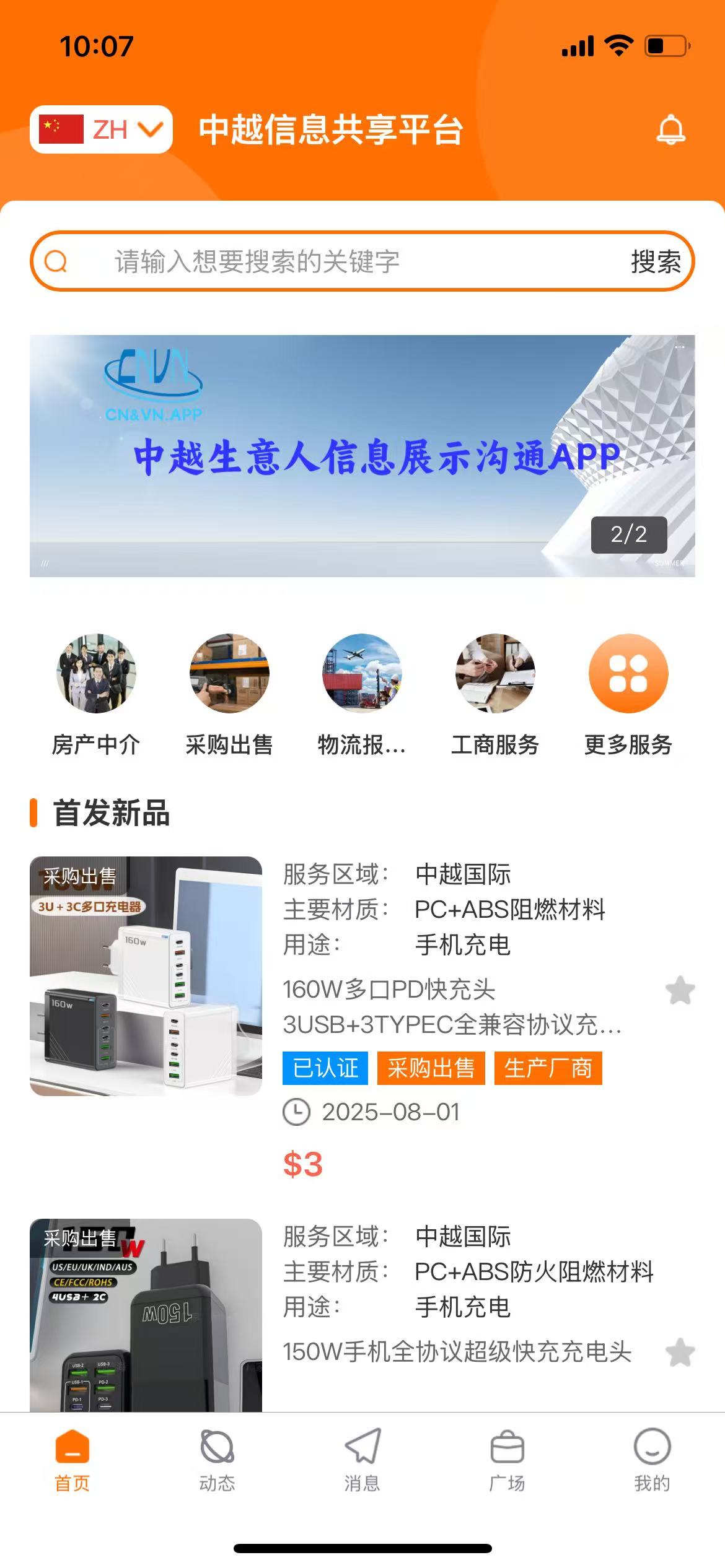725x1568 pixels.
Task: Switch to the 动态 tab
Action: (217, 1460)
